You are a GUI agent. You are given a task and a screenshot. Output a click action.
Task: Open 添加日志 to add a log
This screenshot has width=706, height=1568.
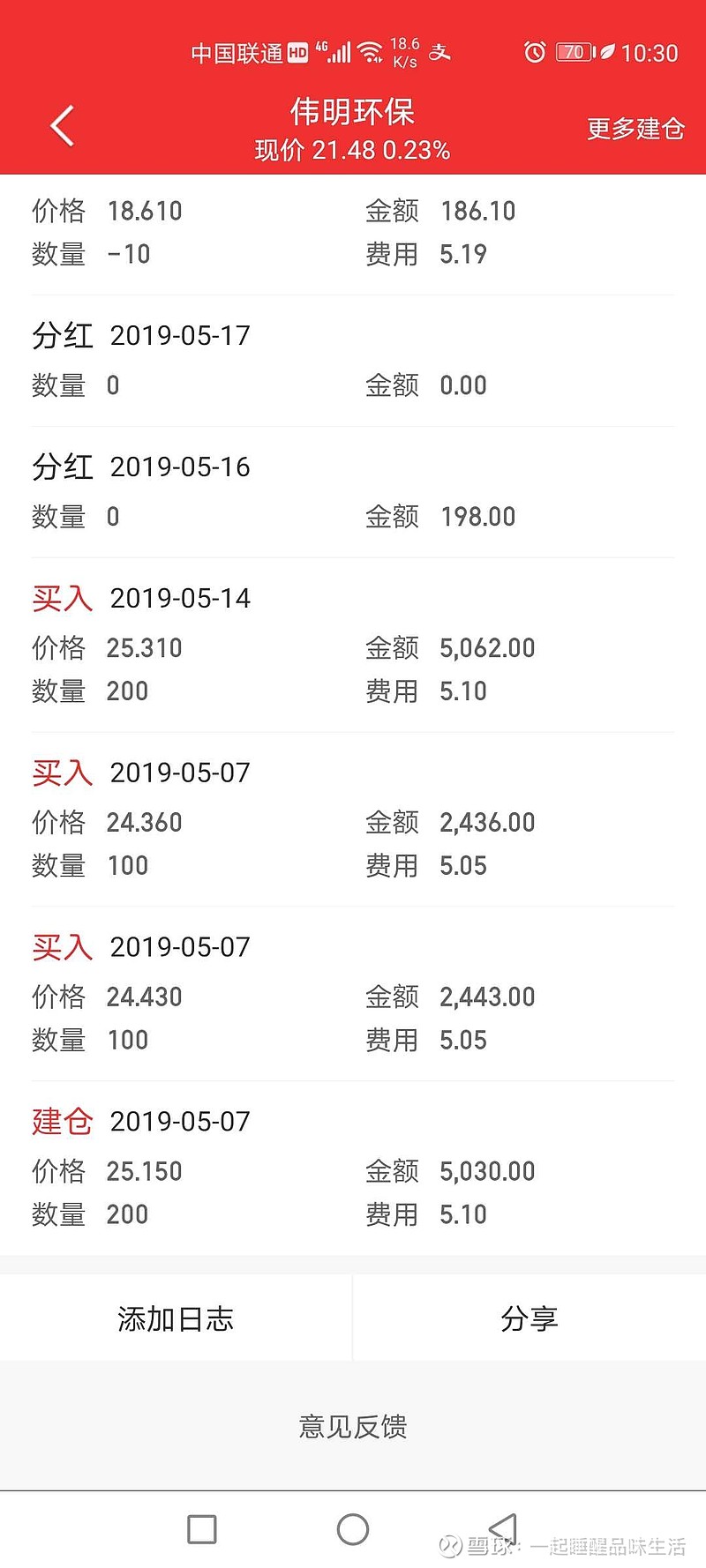click(x=176, y=1318)
